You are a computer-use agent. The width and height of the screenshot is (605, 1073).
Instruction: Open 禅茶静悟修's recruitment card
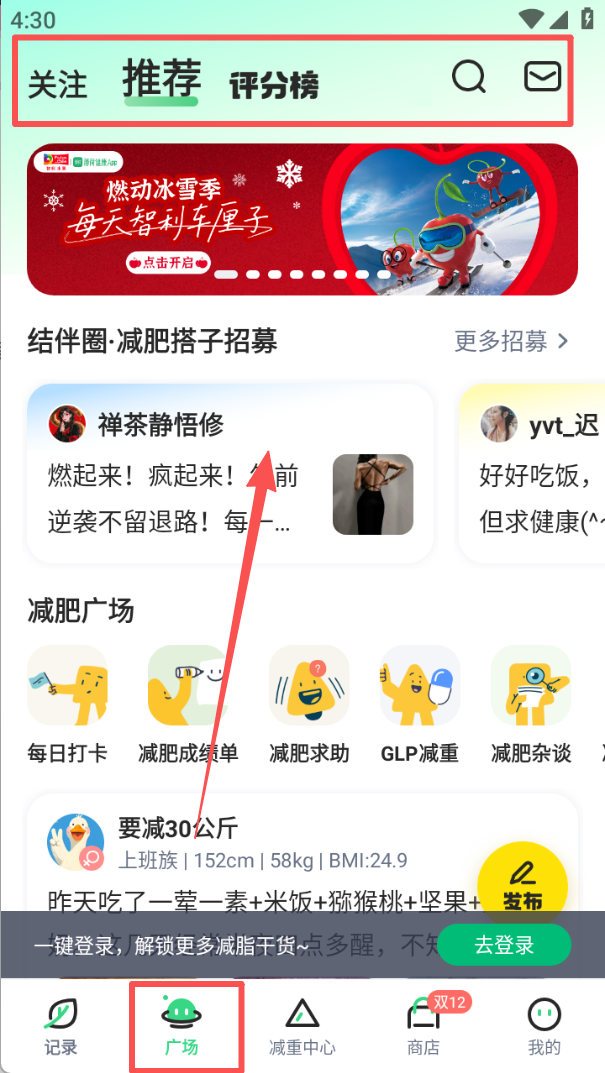tap(230, 472)
